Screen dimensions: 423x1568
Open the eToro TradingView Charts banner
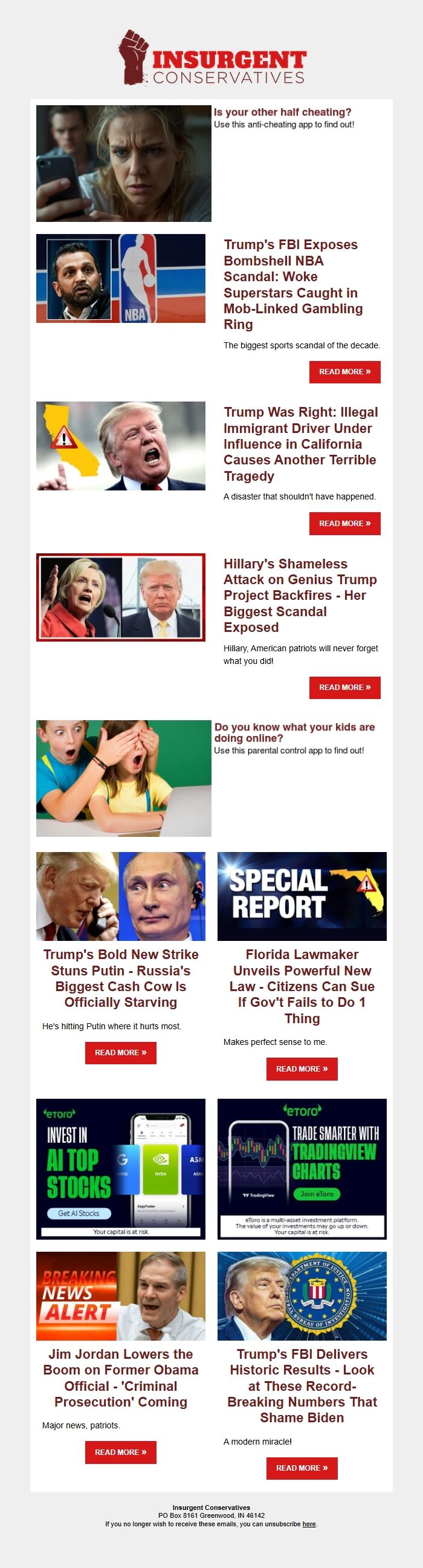pos(302,1169)
